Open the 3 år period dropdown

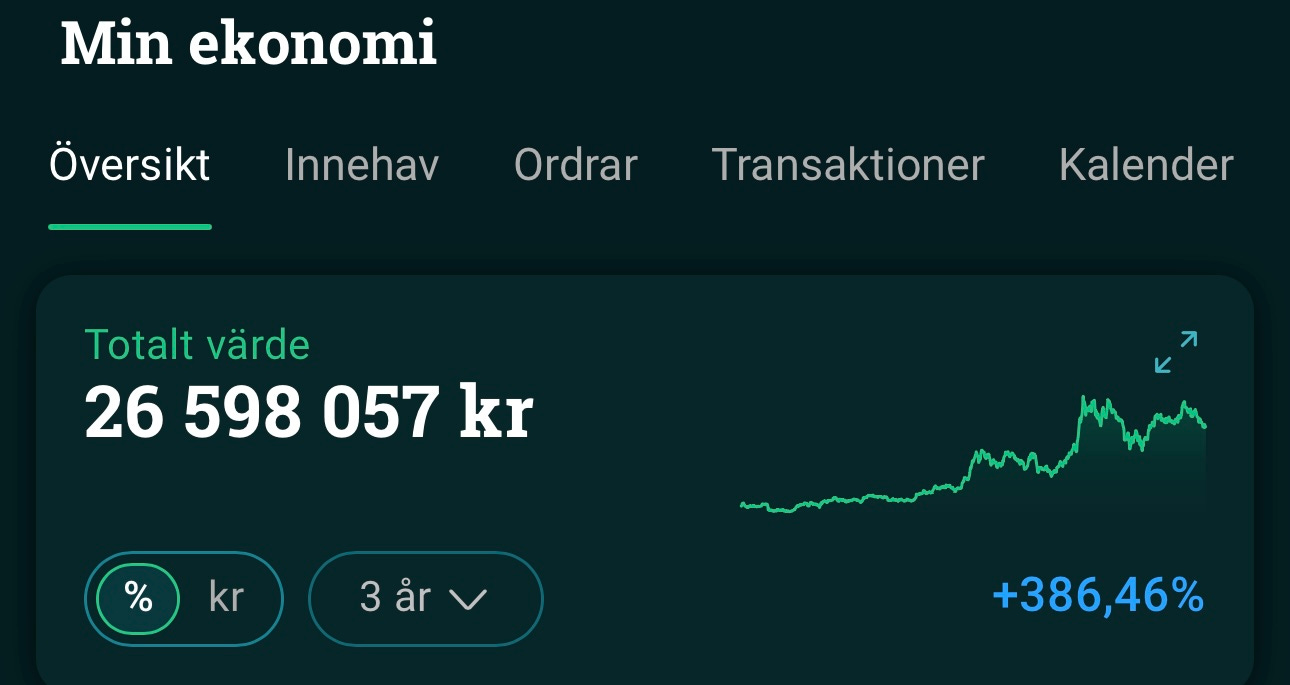click(x=425, y=599)
